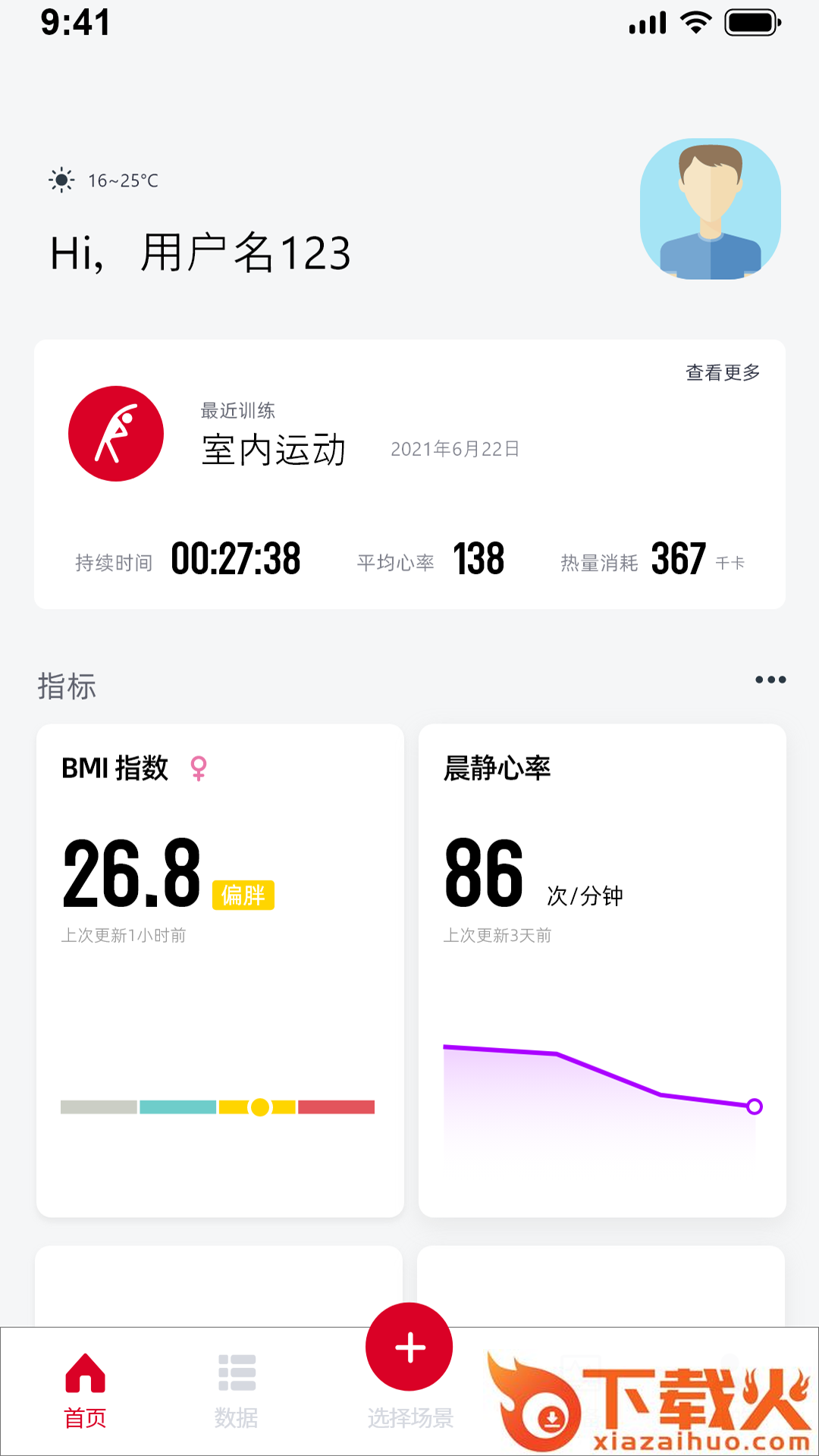This screenshot has width=819, height=1456.
Task: Tap the red plus button for 选择场景
Action: 409,1347
